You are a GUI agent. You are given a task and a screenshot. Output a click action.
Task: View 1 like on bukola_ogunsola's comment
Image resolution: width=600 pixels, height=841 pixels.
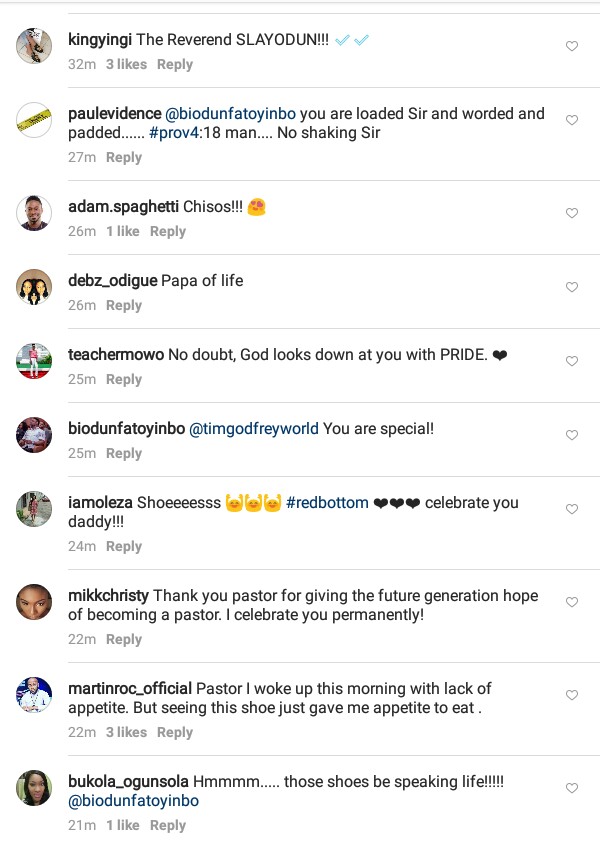pyautogui.click(x=123, y=825)
